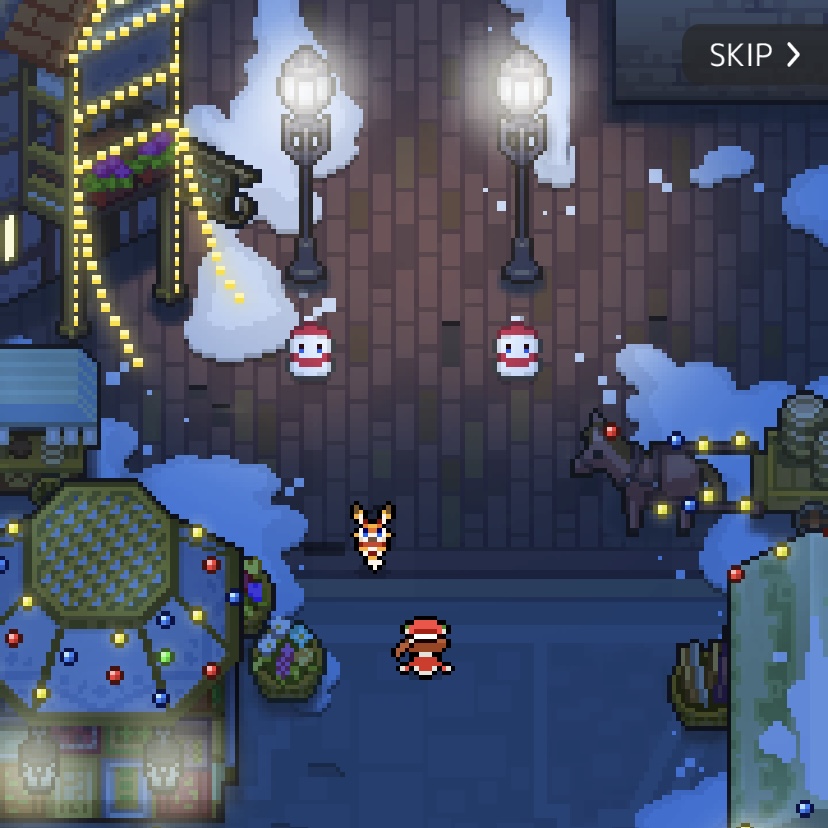The height and width of the screenshot is (828, 828).
Task: Skip the cutscene
Action: 755,55
